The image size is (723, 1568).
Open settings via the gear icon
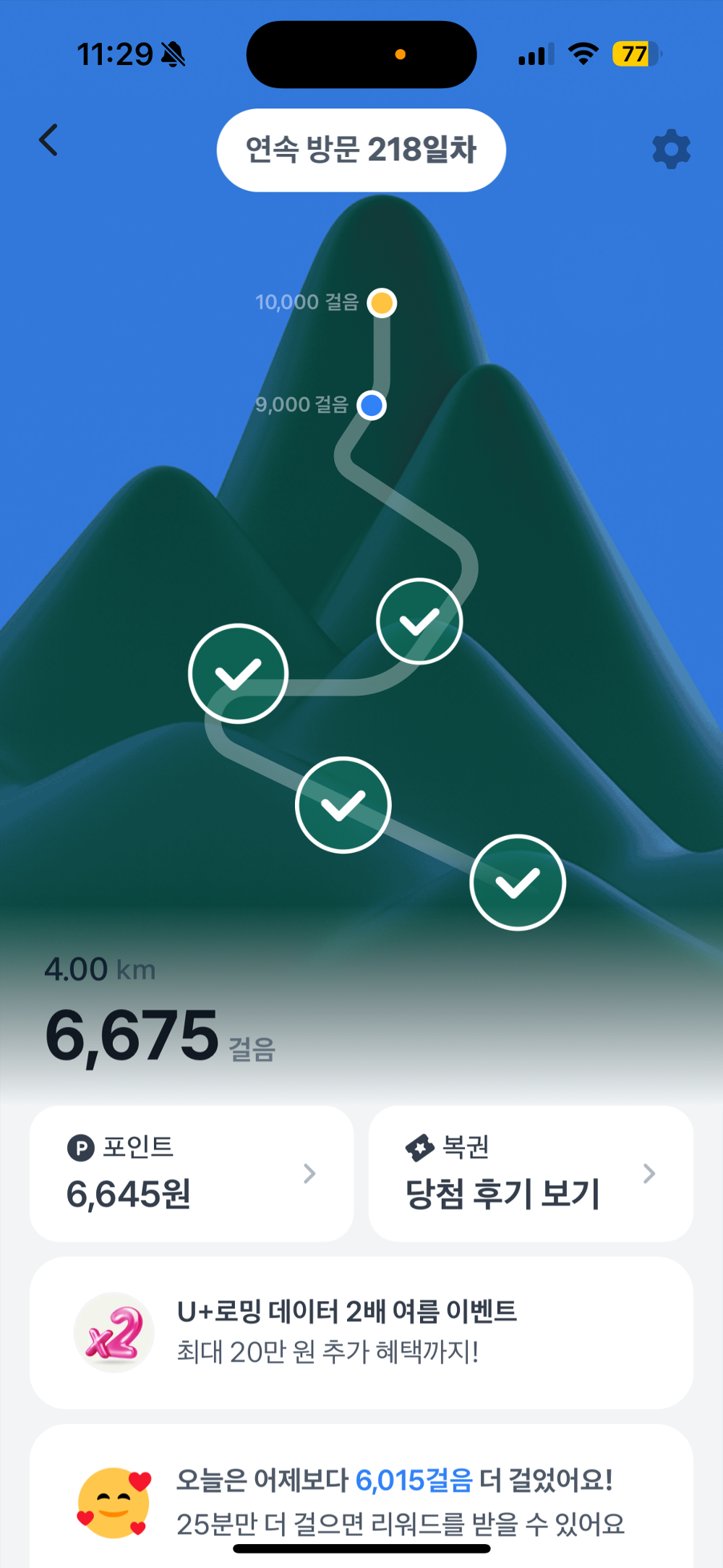[671, 150]
